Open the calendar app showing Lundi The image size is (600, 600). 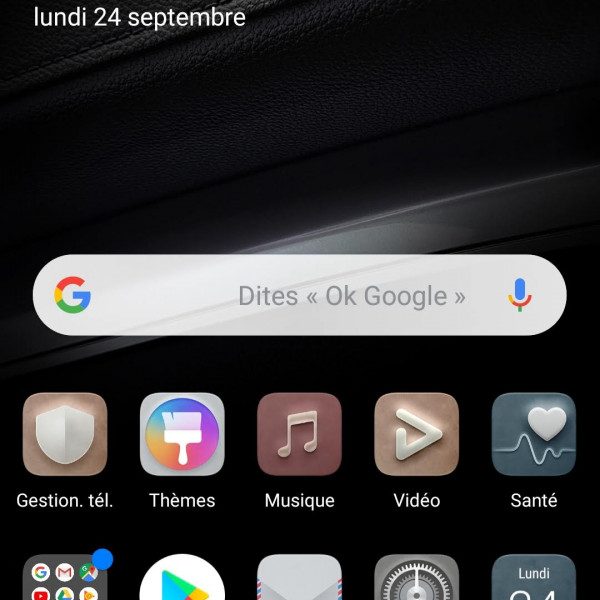point(534,580)
